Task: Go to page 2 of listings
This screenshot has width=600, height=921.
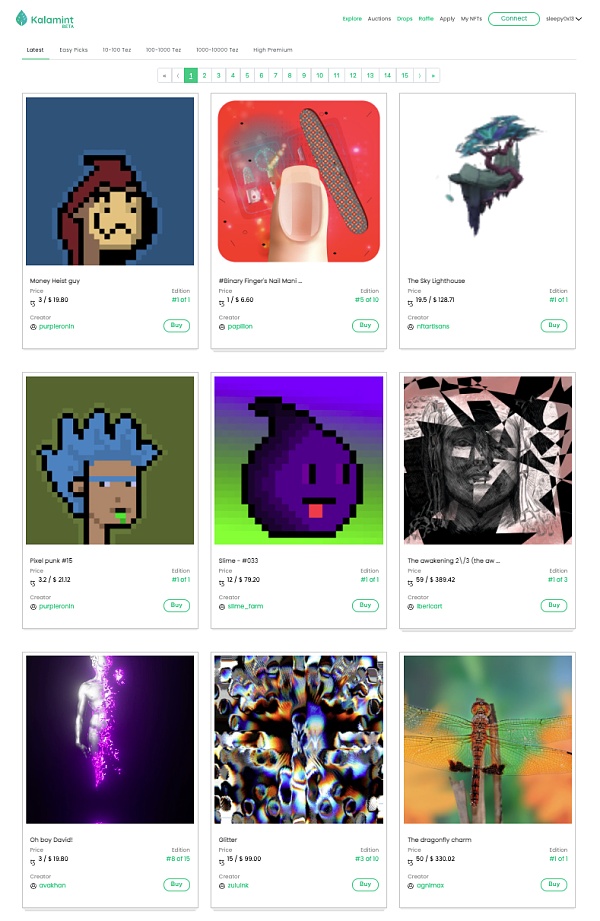Action: (x=204, y=75)
